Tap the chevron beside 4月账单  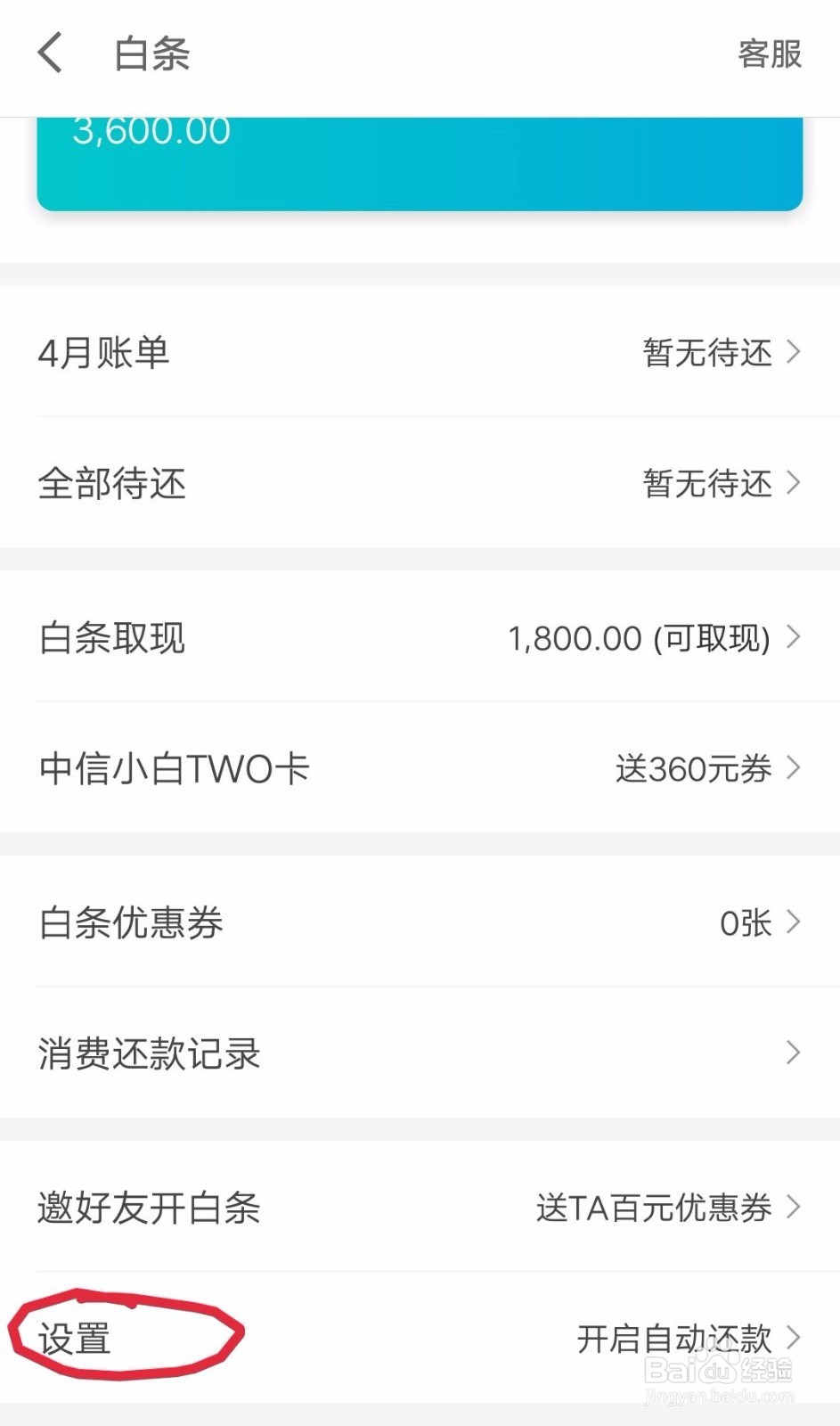793,352
